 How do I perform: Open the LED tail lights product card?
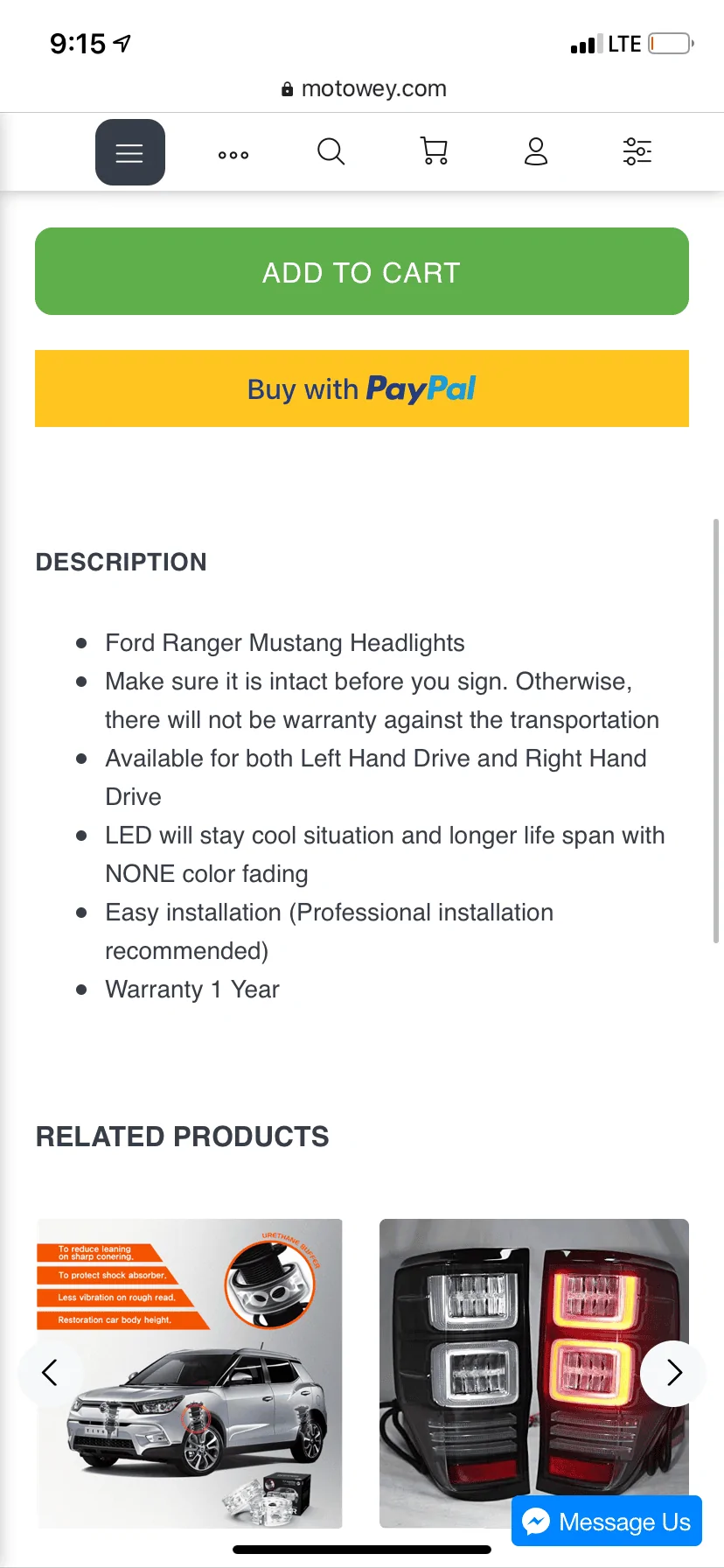[534, 1373]
